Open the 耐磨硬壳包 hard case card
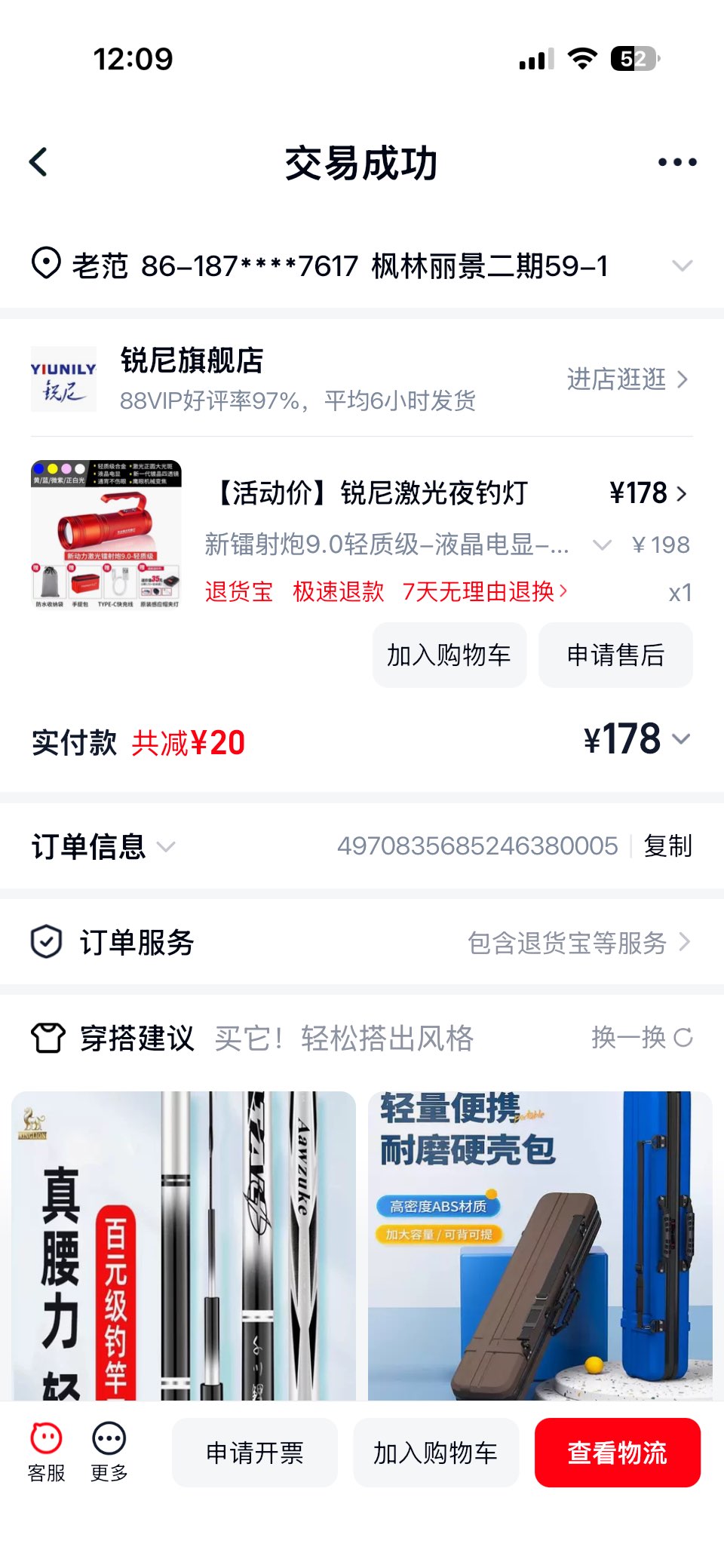 pos(540,1244)
